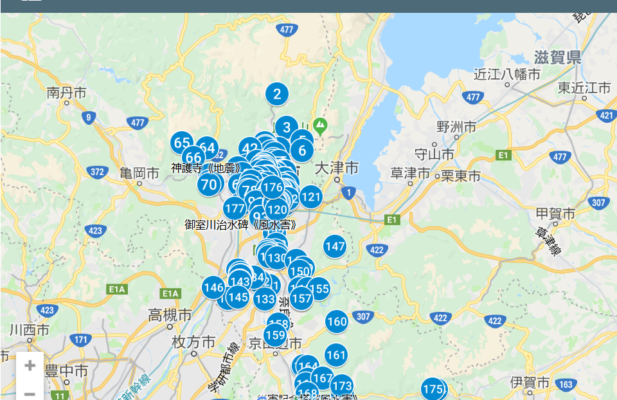
Task: Zoom out of the map
Action: (30, 392)
